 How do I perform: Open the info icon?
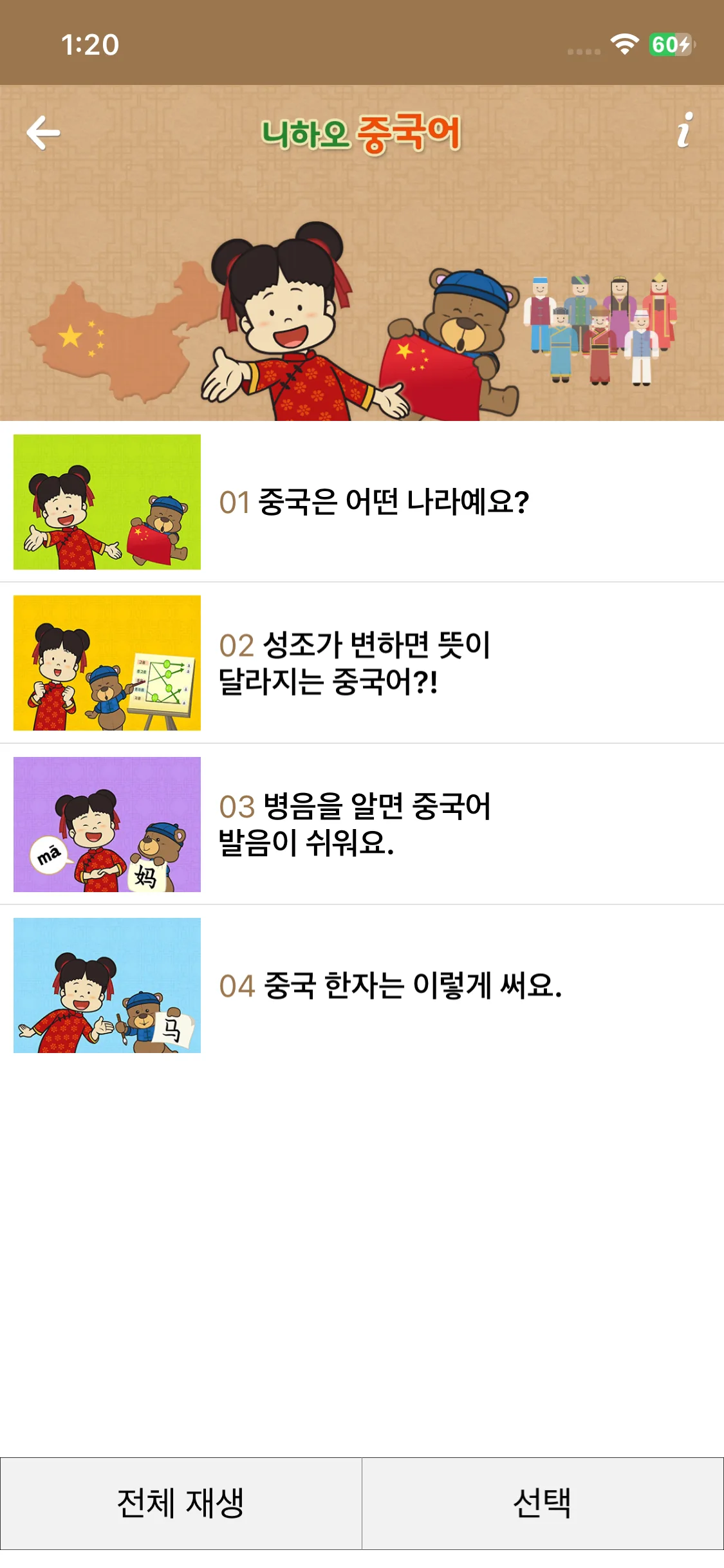point(685,130)
